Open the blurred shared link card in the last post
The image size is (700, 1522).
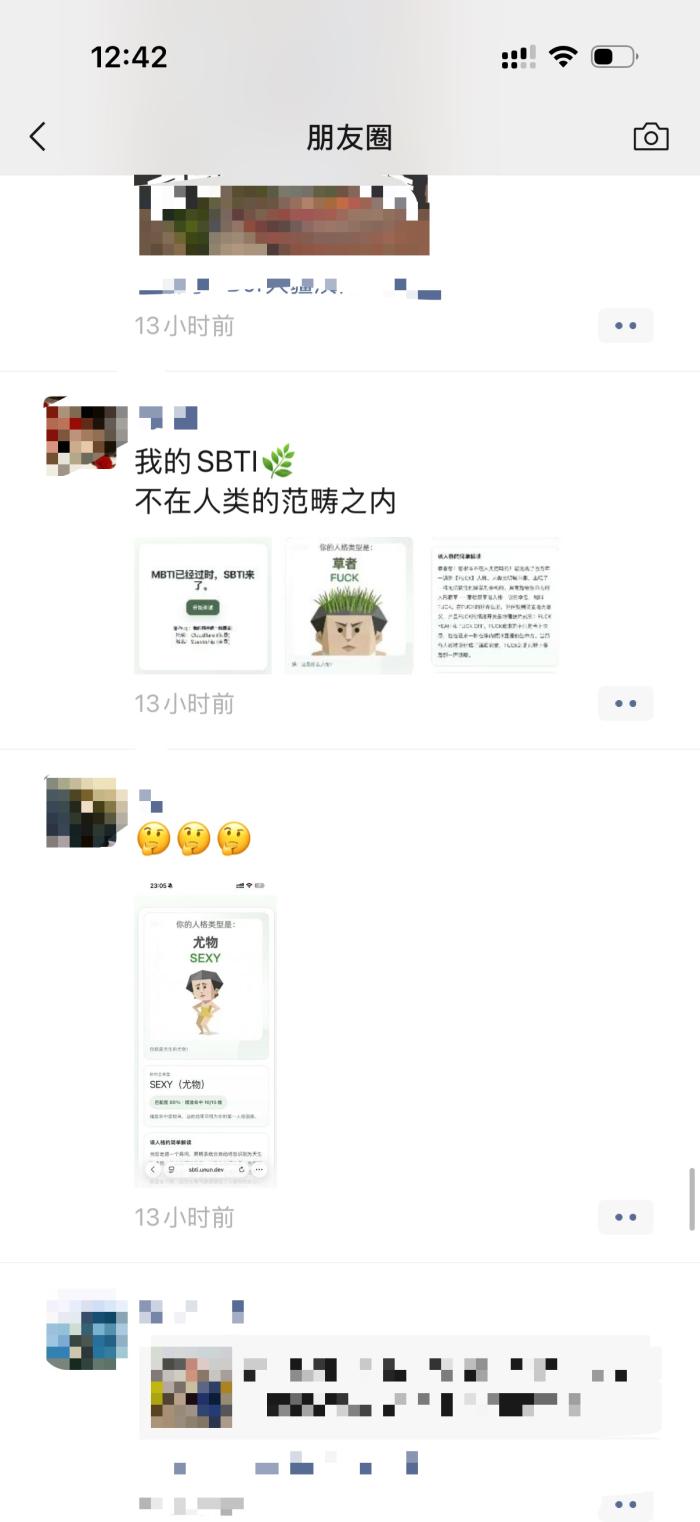[x=400, y=1386]
